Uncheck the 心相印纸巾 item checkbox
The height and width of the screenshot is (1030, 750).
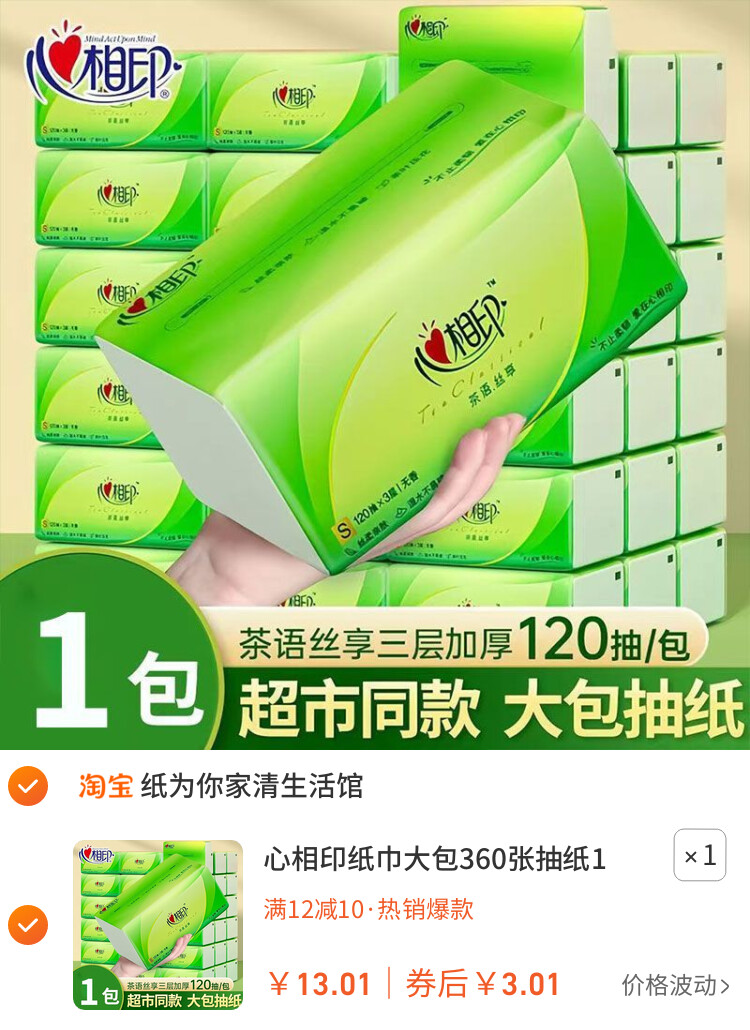pos(28,925)
